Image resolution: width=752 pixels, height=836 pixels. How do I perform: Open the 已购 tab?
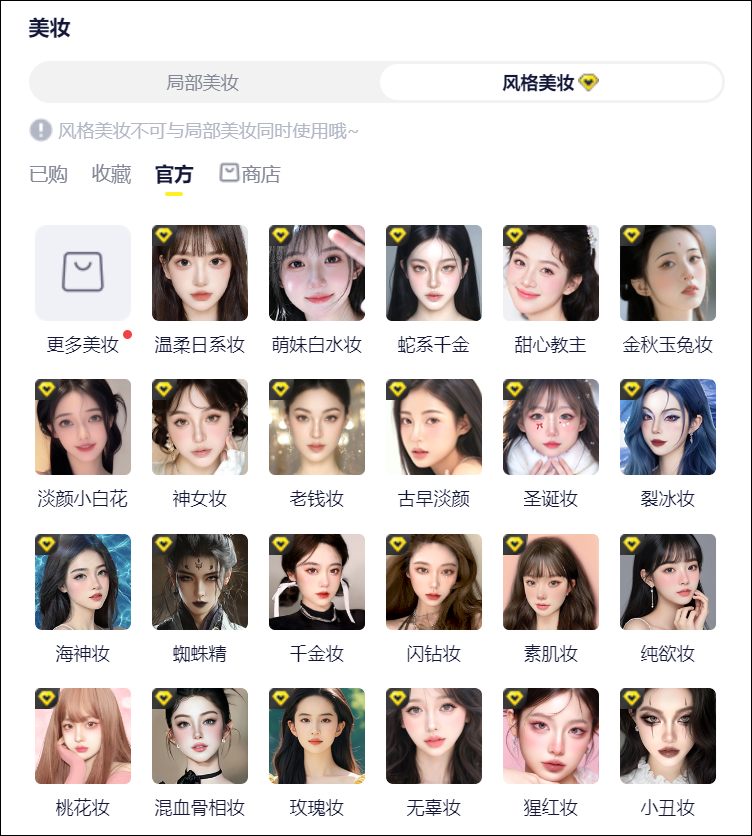(48, 175)
